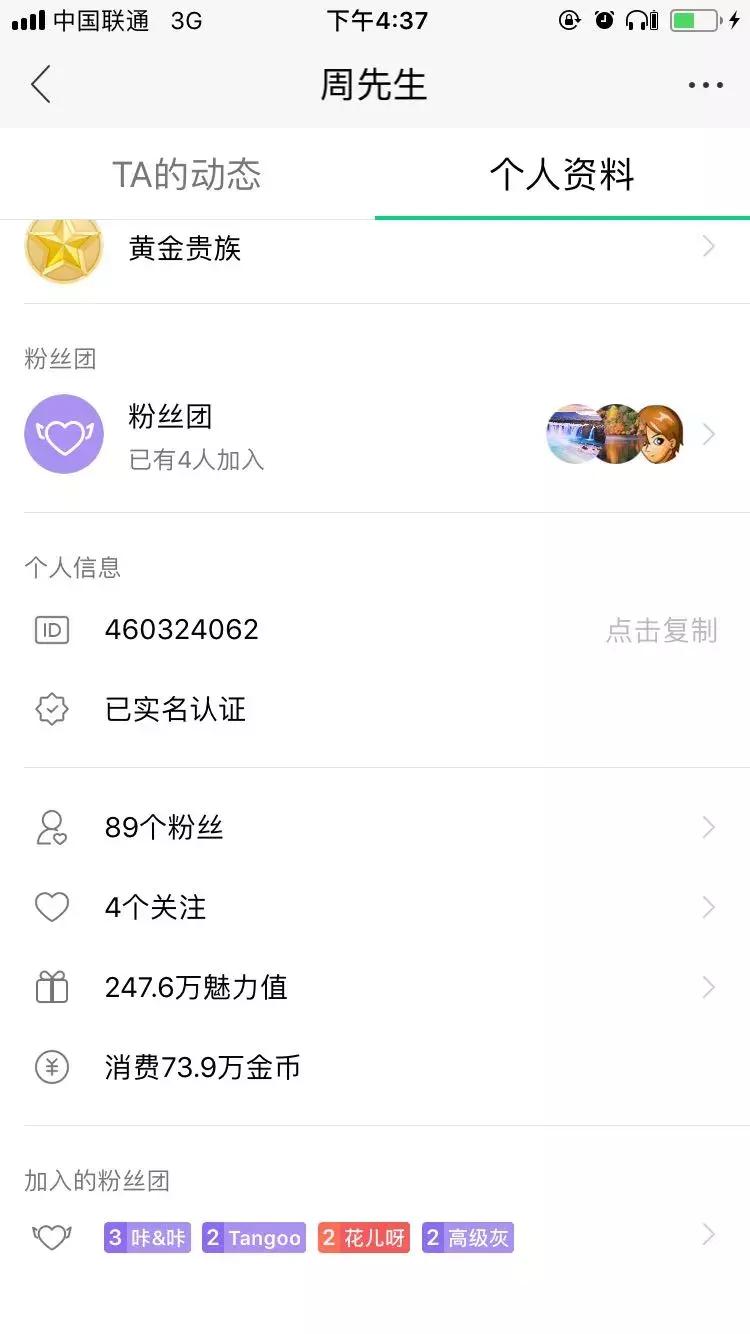Viewport: 750px width, 1334px height.
Task: Tap the heart icon beside 4个关注
Action: coord(51,907)
